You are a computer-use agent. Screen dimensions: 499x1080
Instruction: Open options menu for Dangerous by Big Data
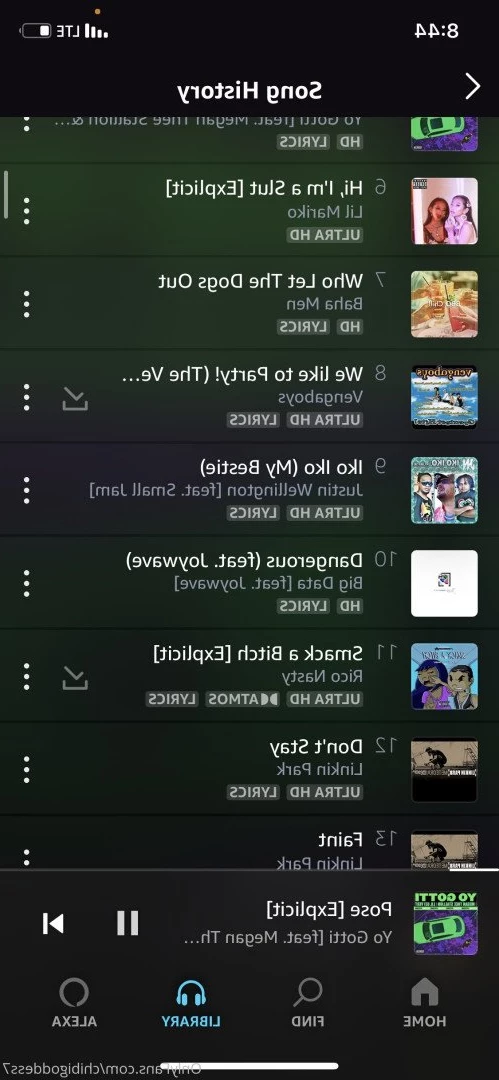click(26, 583)
